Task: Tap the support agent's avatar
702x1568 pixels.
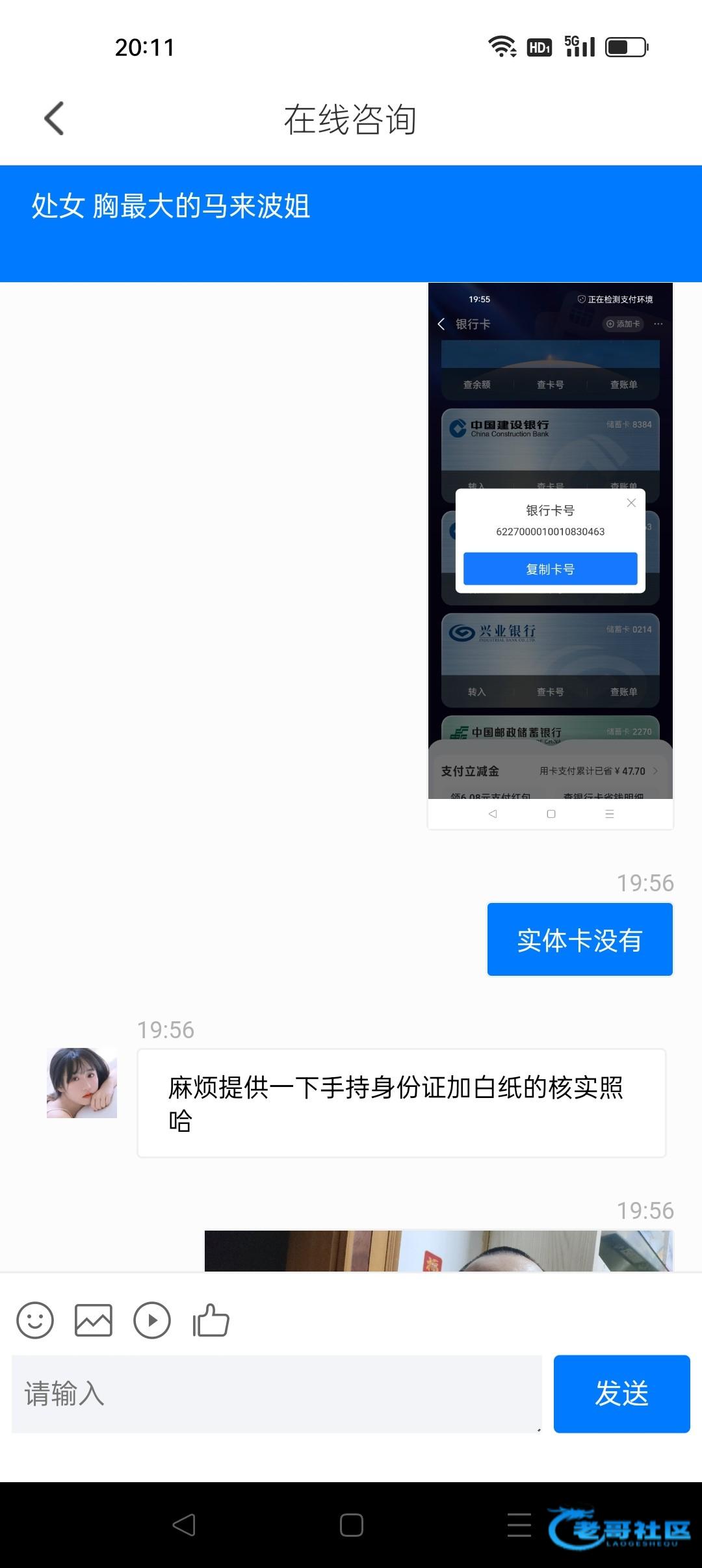Action: pos(82,1083)
